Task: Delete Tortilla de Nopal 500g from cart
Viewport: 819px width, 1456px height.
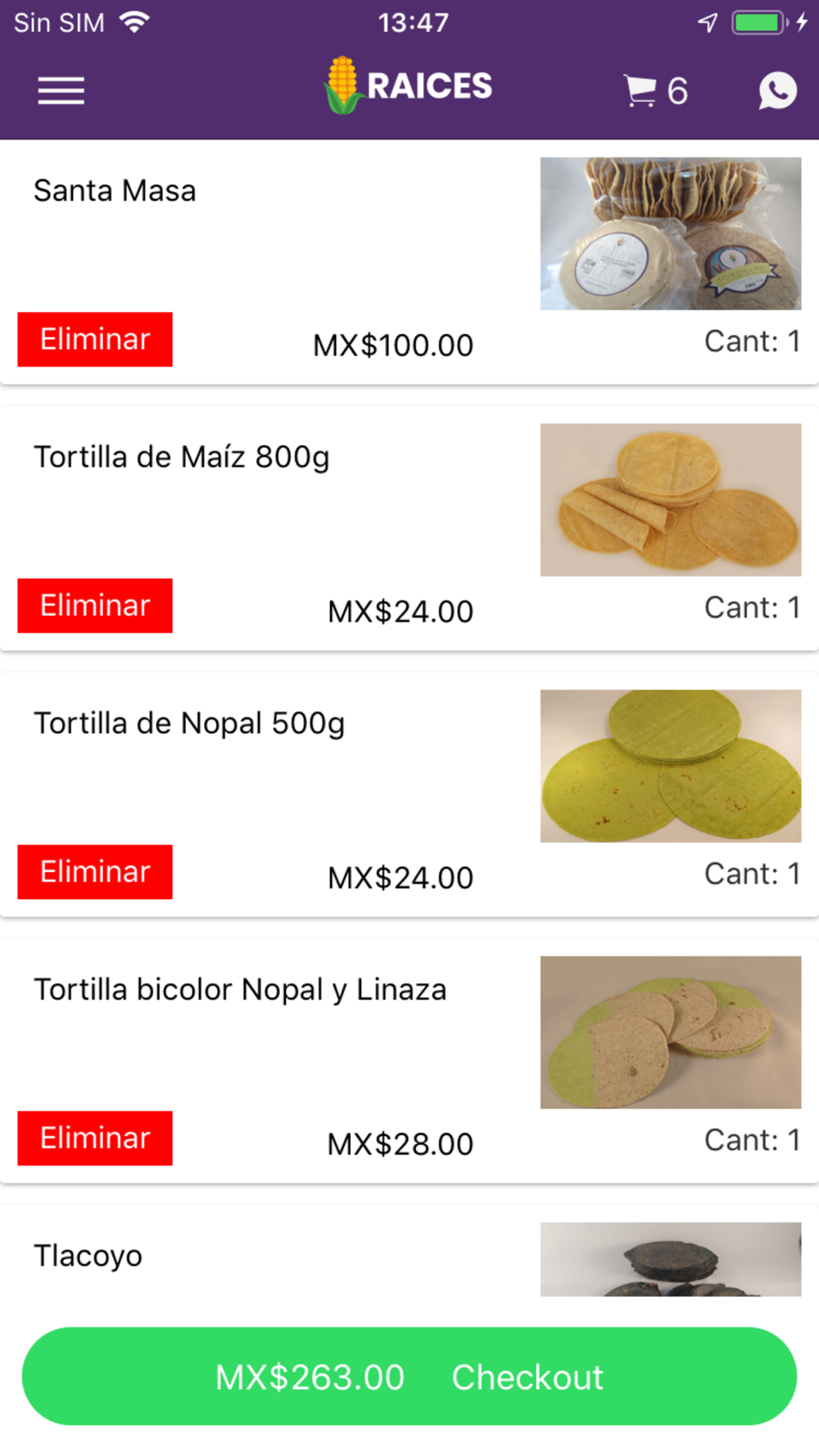Action: [x=95, y=872]
